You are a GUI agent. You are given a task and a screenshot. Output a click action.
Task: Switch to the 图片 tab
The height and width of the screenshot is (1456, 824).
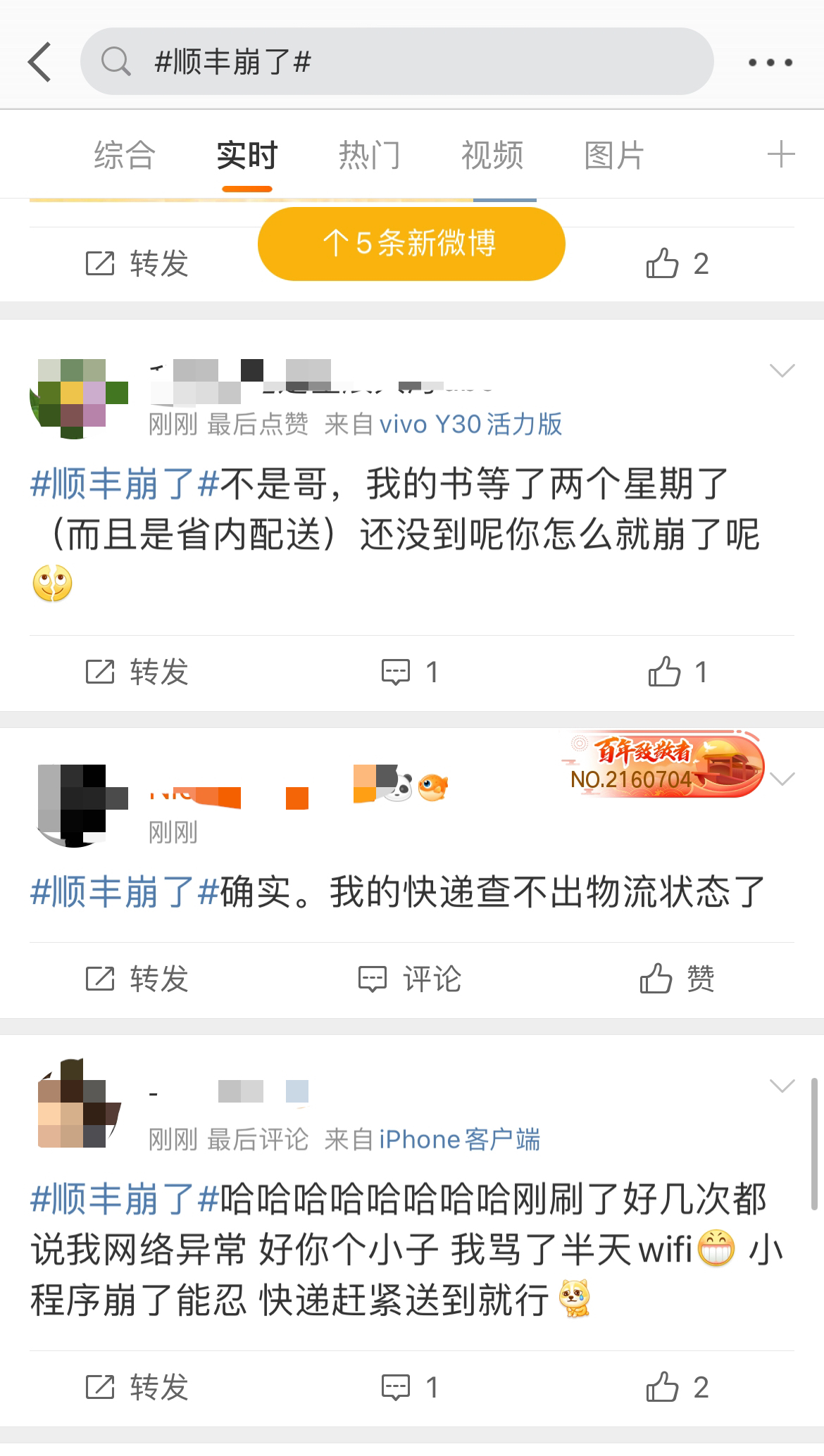614,156
